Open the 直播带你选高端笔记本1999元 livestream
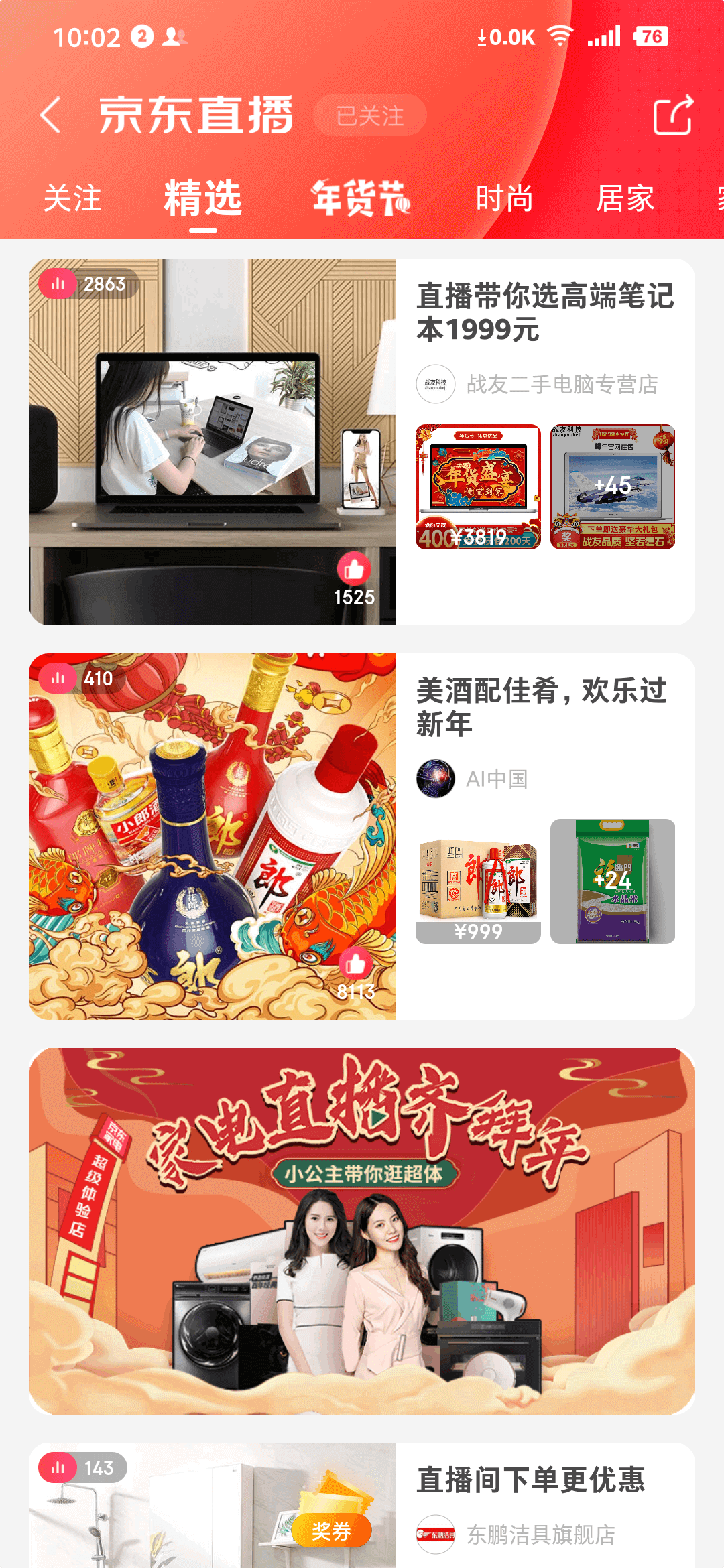Viewport: 724px width, 1568px height. click(x=212, y=442)
